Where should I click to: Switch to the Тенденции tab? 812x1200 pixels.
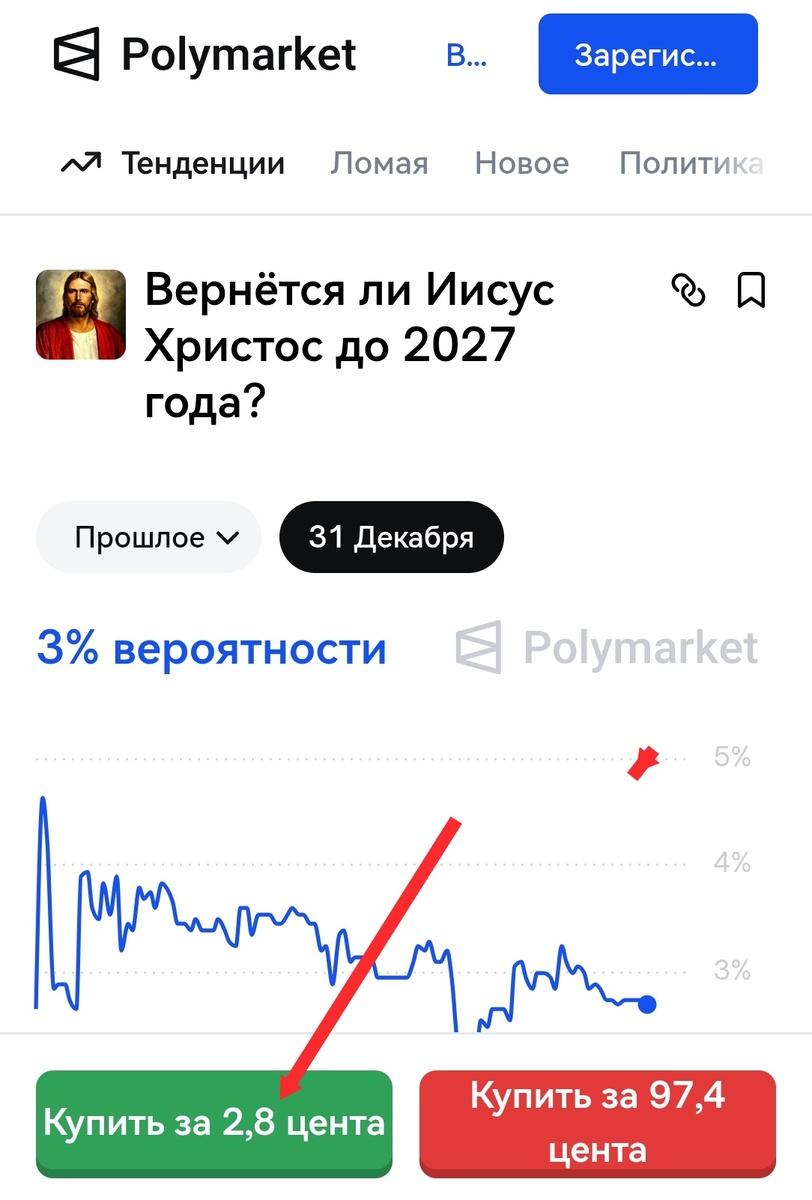(173, 163)
